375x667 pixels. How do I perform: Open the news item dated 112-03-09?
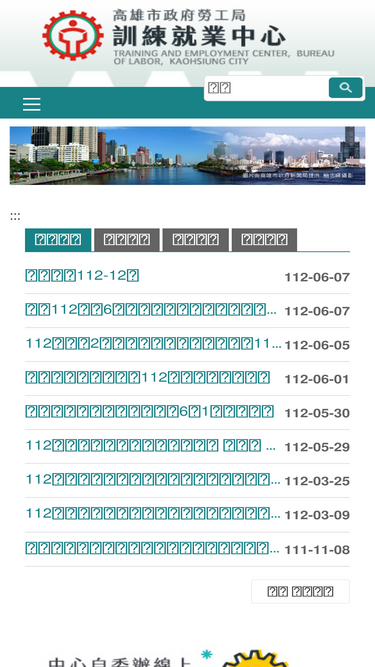153,514
